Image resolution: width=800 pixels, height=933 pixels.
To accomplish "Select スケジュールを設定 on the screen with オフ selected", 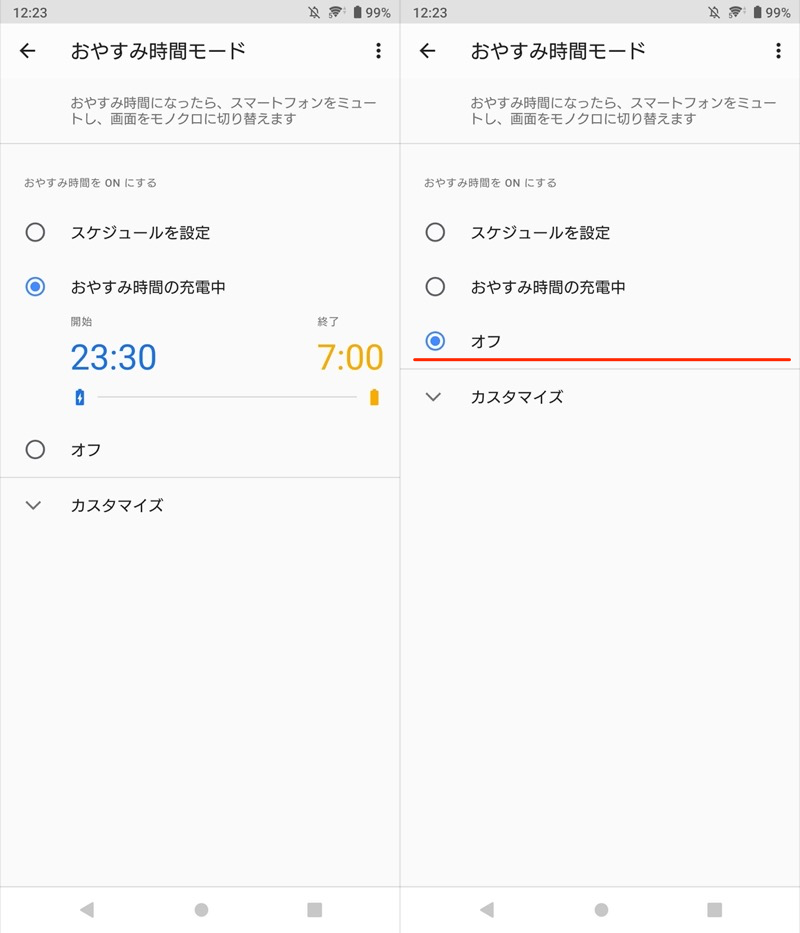I will (x=435, y=233).
